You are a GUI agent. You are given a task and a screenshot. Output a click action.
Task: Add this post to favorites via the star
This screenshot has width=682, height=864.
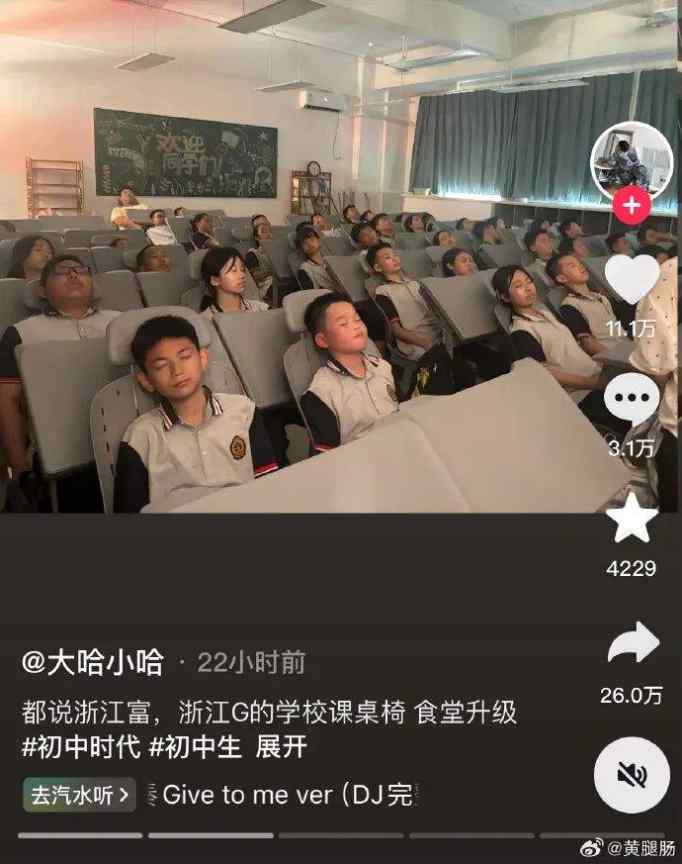pyautogui.click(x=632, y=520)
